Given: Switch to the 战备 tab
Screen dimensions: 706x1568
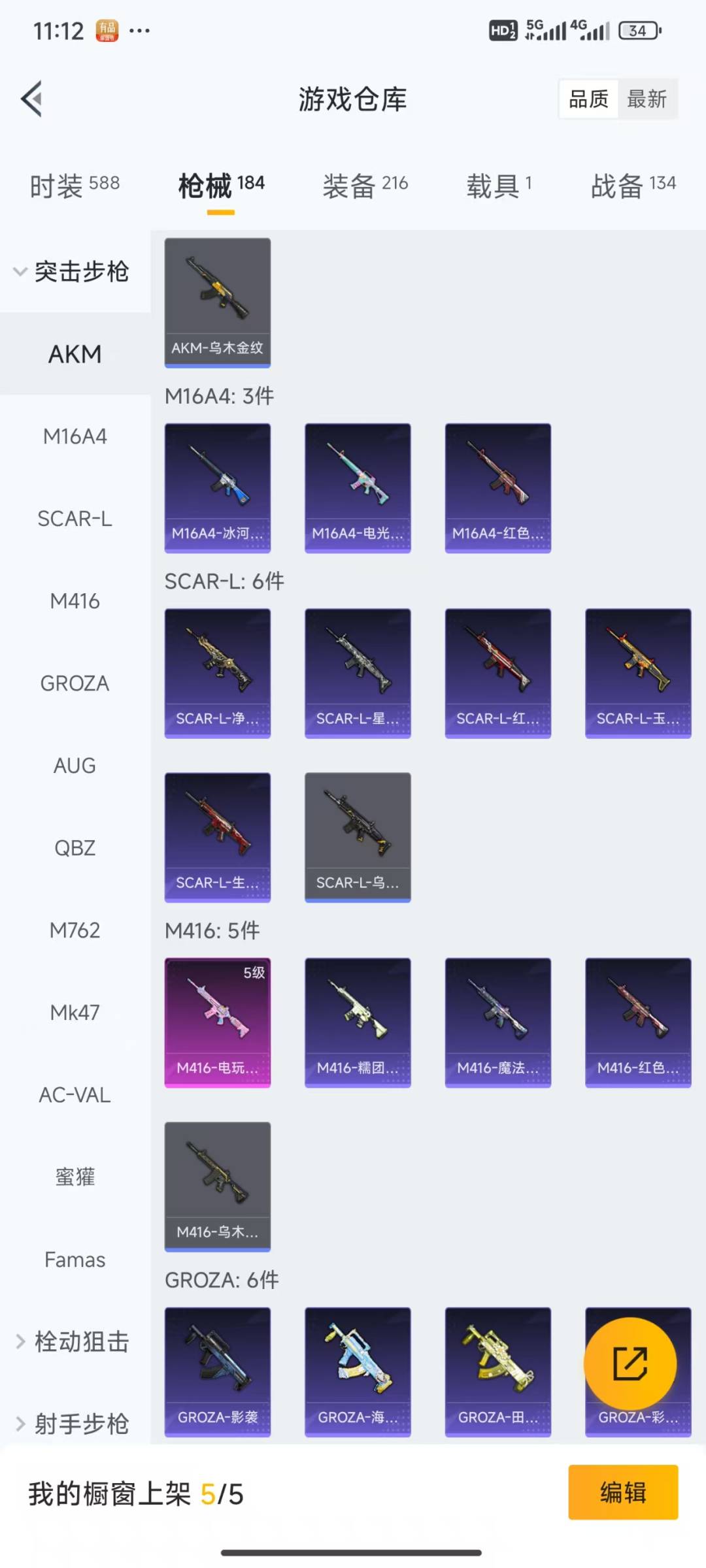Looking at the screenshot, I should coord(633,186).
